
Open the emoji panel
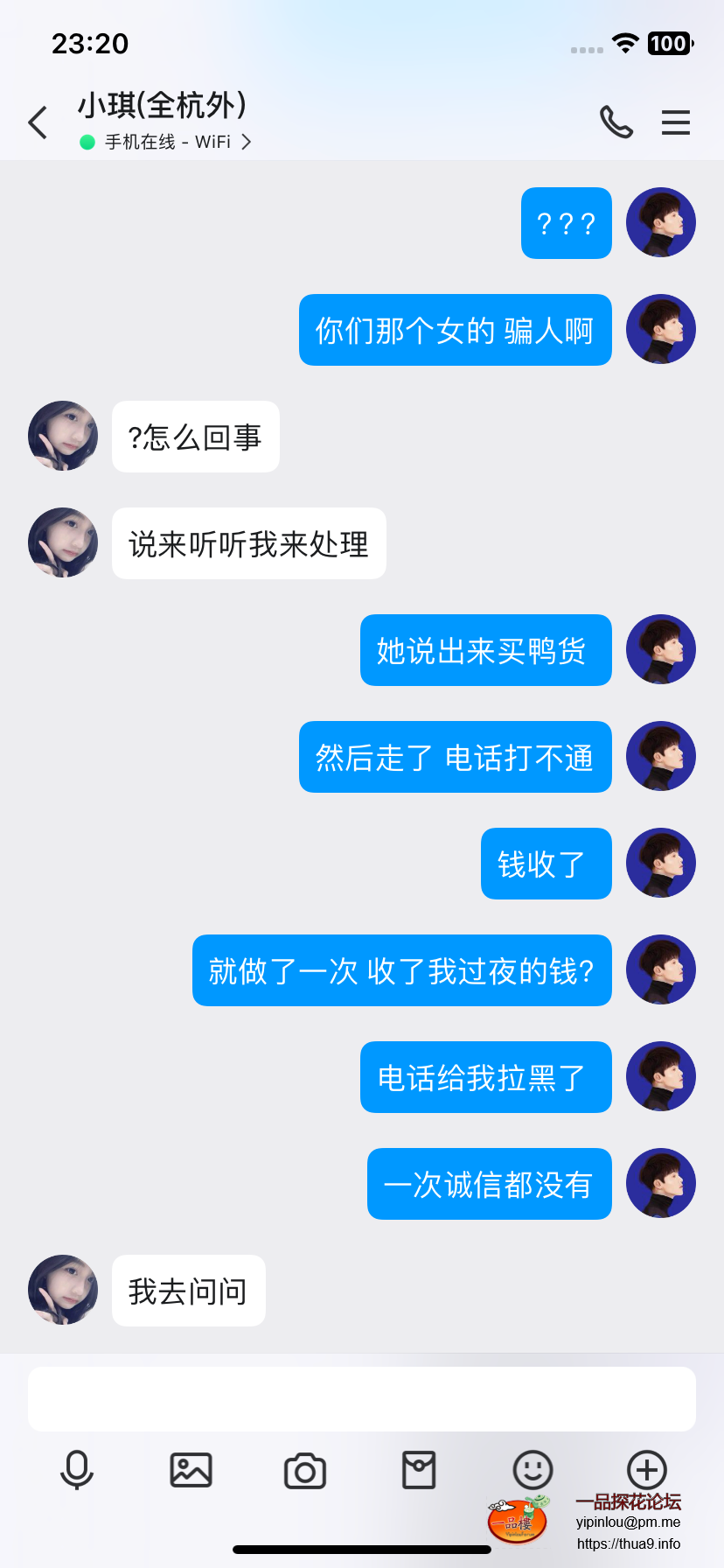click(x=533, y=1470)
